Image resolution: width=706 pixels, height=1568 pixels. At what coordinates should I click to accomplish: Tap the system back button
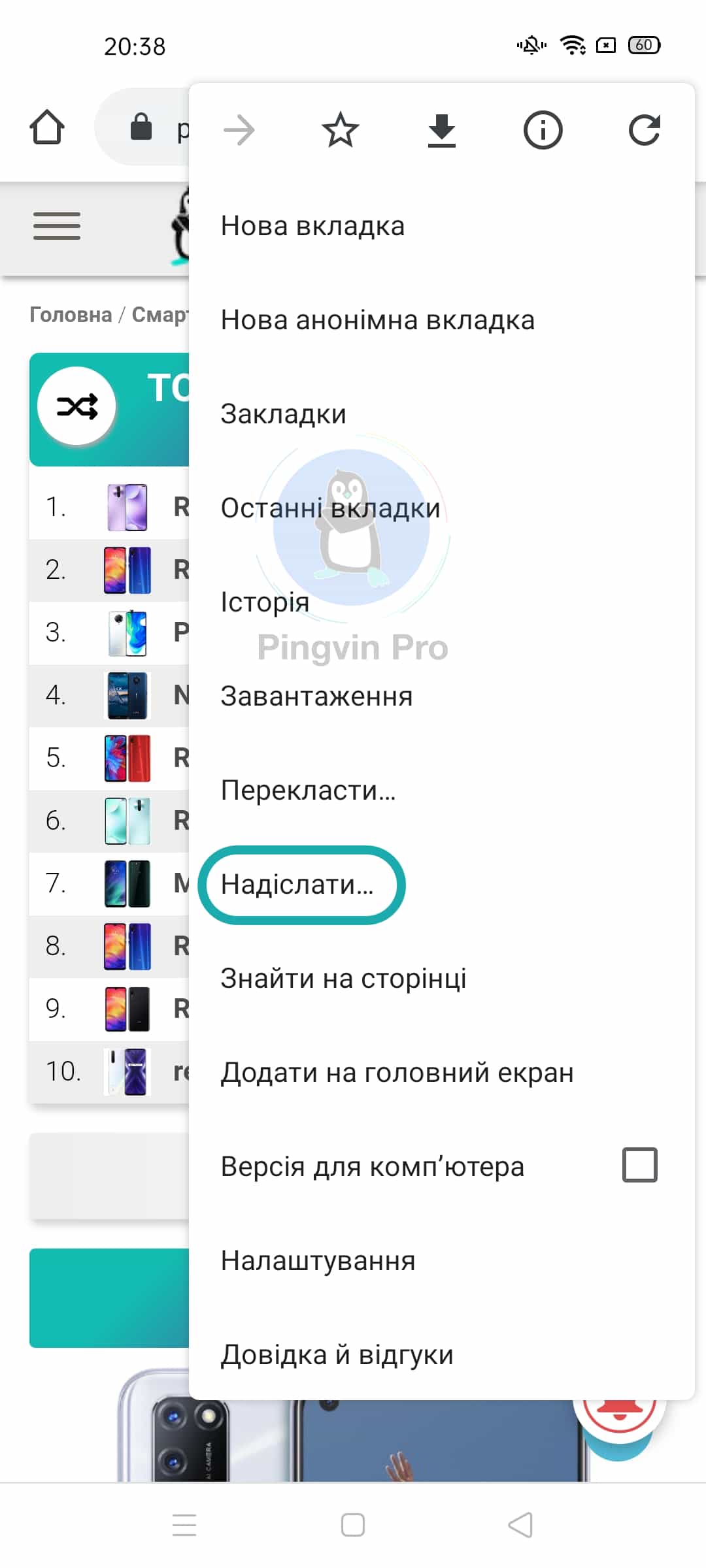tap(520, 1526)
